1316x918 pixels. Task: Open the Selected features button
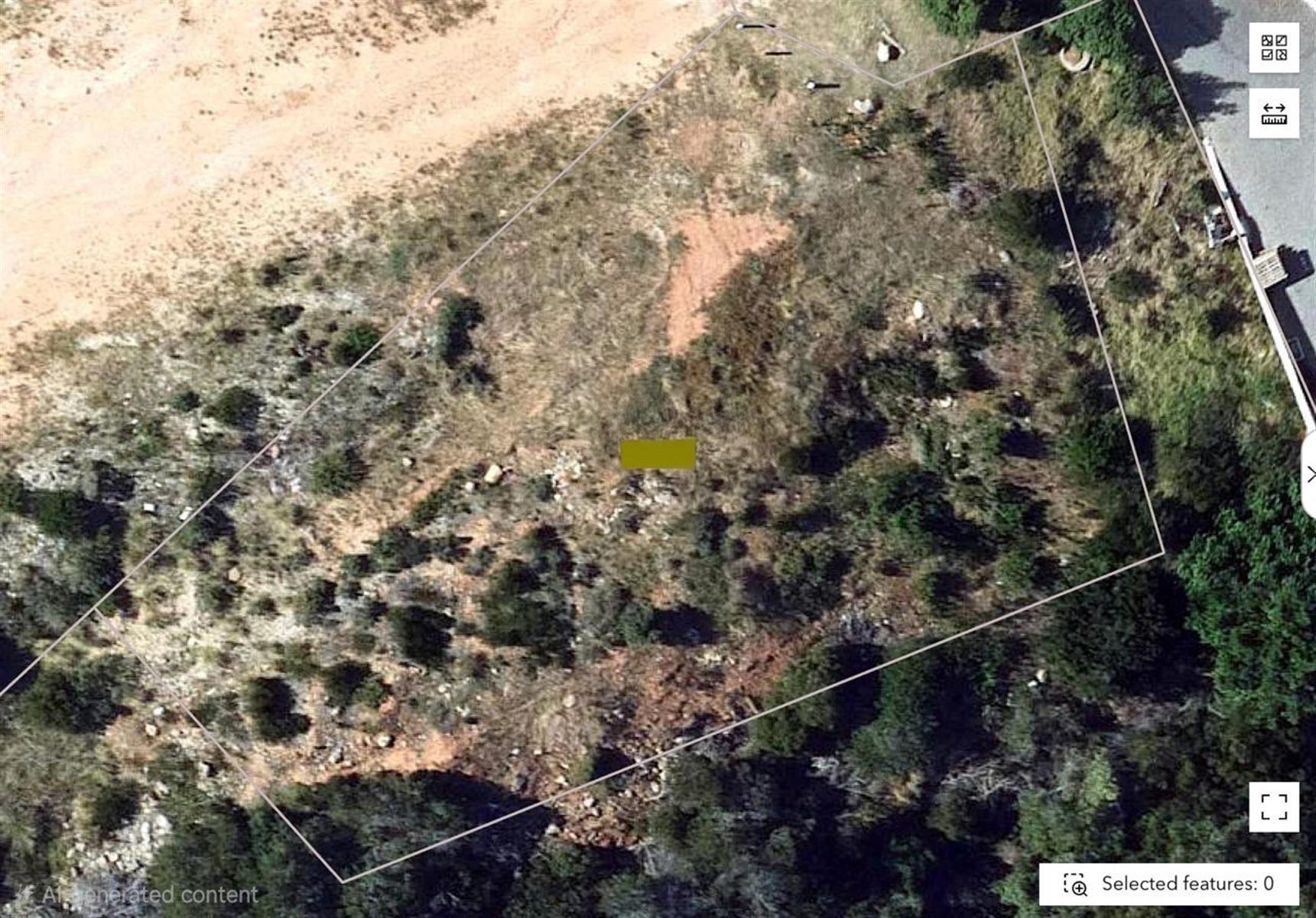pos(1168,884)
